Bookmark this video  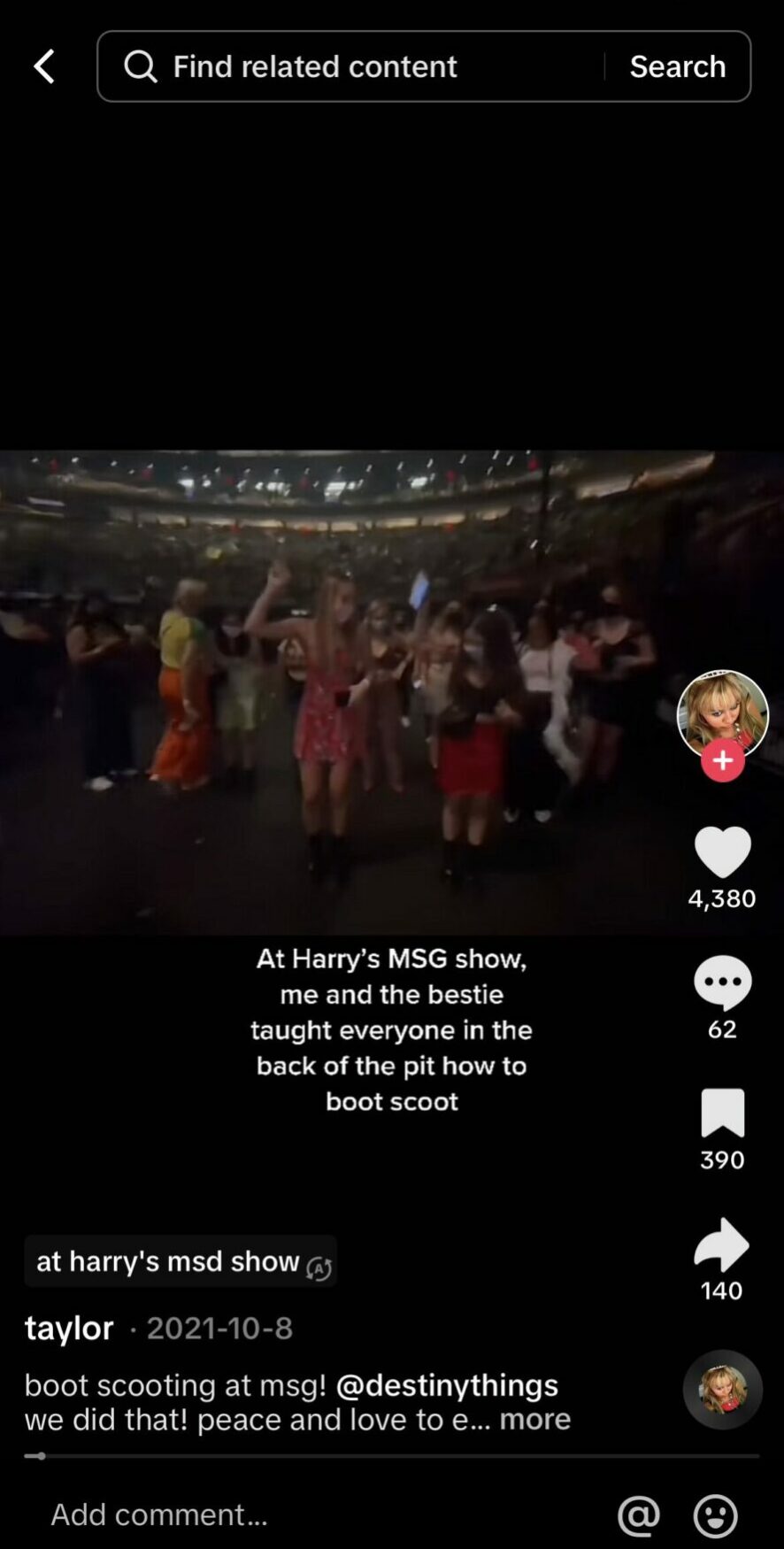[722, 1114]
